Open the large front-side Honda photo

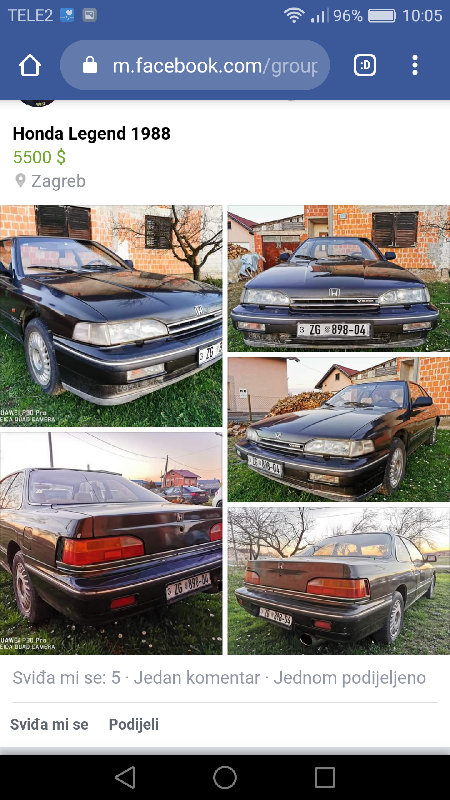coord(111,316)
